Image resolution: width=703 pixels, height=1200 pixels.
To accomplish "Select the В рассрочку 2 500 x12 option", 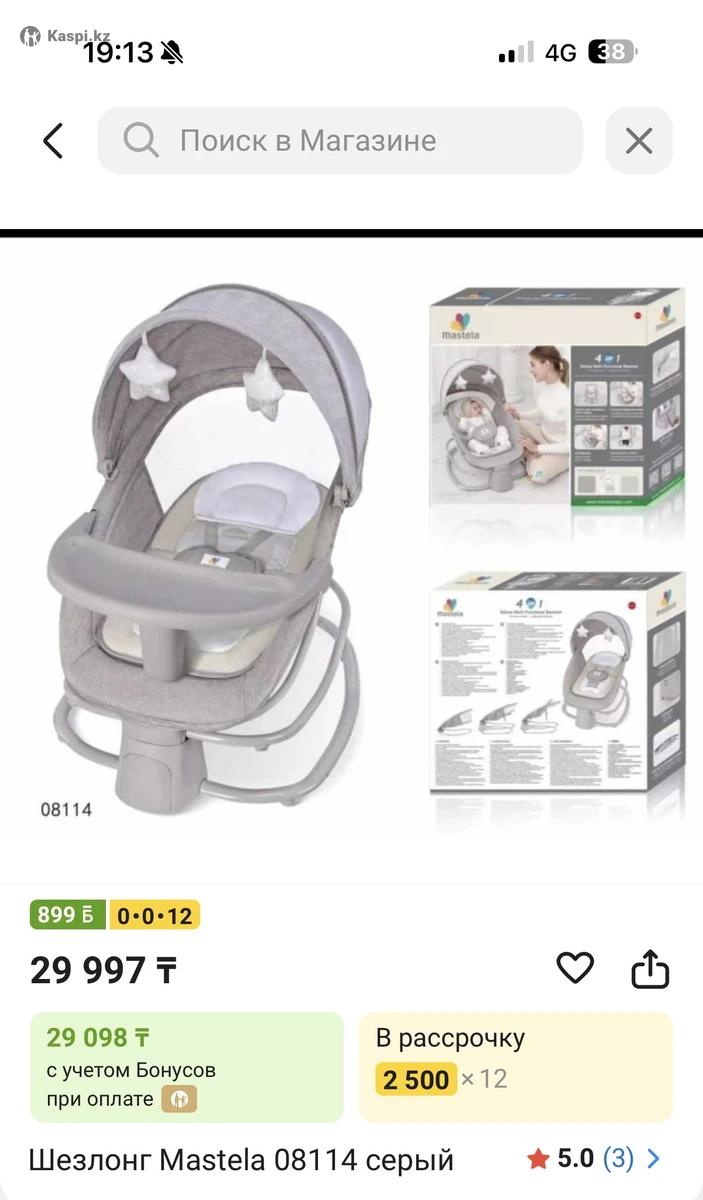I will tap(515, 1067).
